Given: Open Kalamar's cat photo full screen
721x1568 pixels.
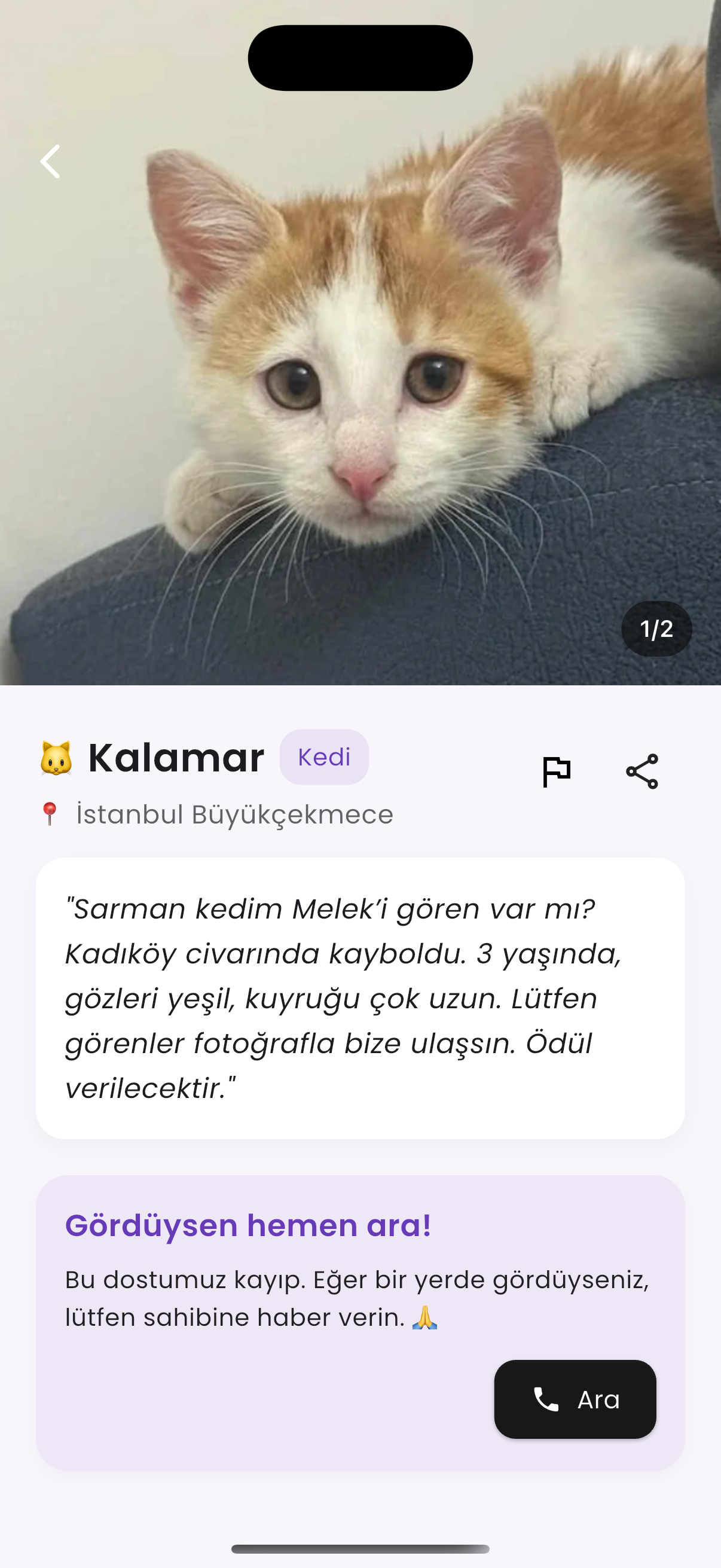Looking at the screenshot, I should 360,343.
